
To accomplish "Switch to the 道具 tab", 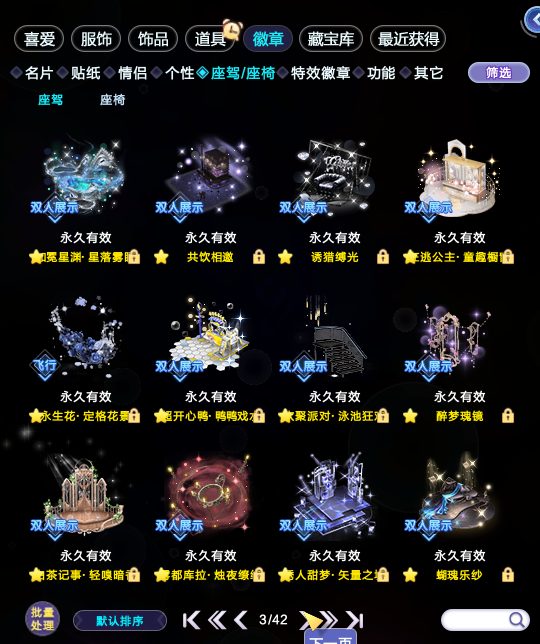I will [210, 39].
